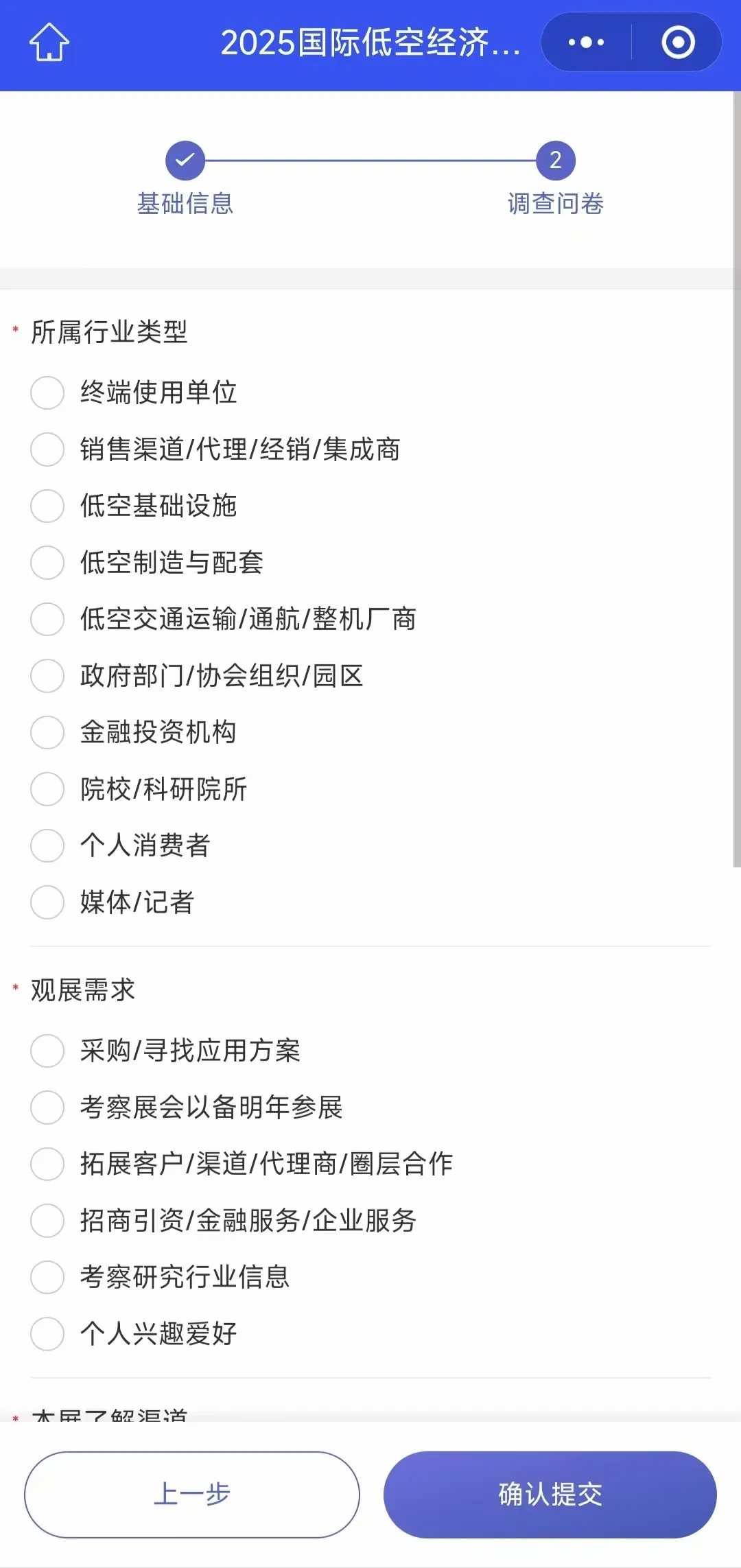Pick 招商引资/金融服务/企业服务 option

coord(47,1221)
